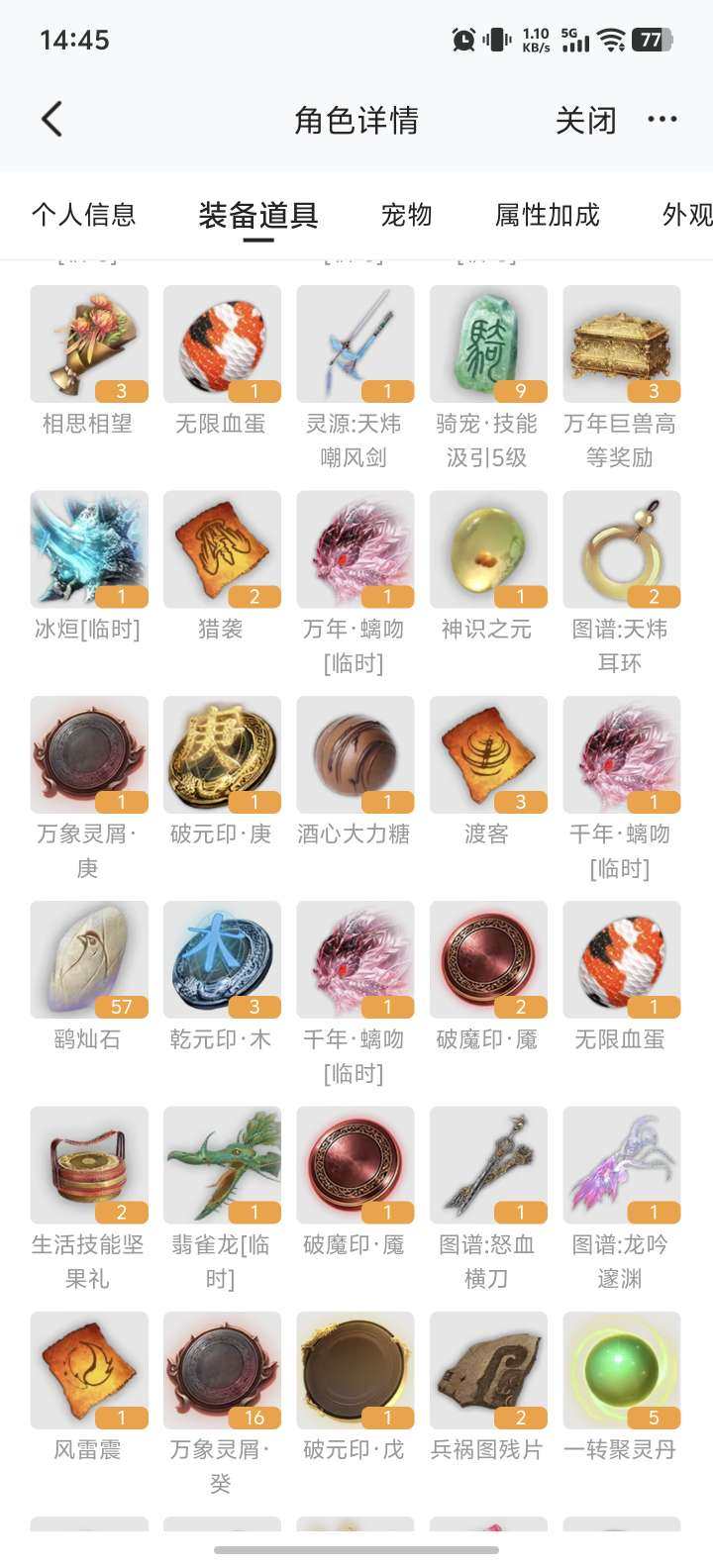Viewport: 713px width, 1568px height.
Task: Select the 酒心大力糖 candy item
Action: [x=355, y=754]
